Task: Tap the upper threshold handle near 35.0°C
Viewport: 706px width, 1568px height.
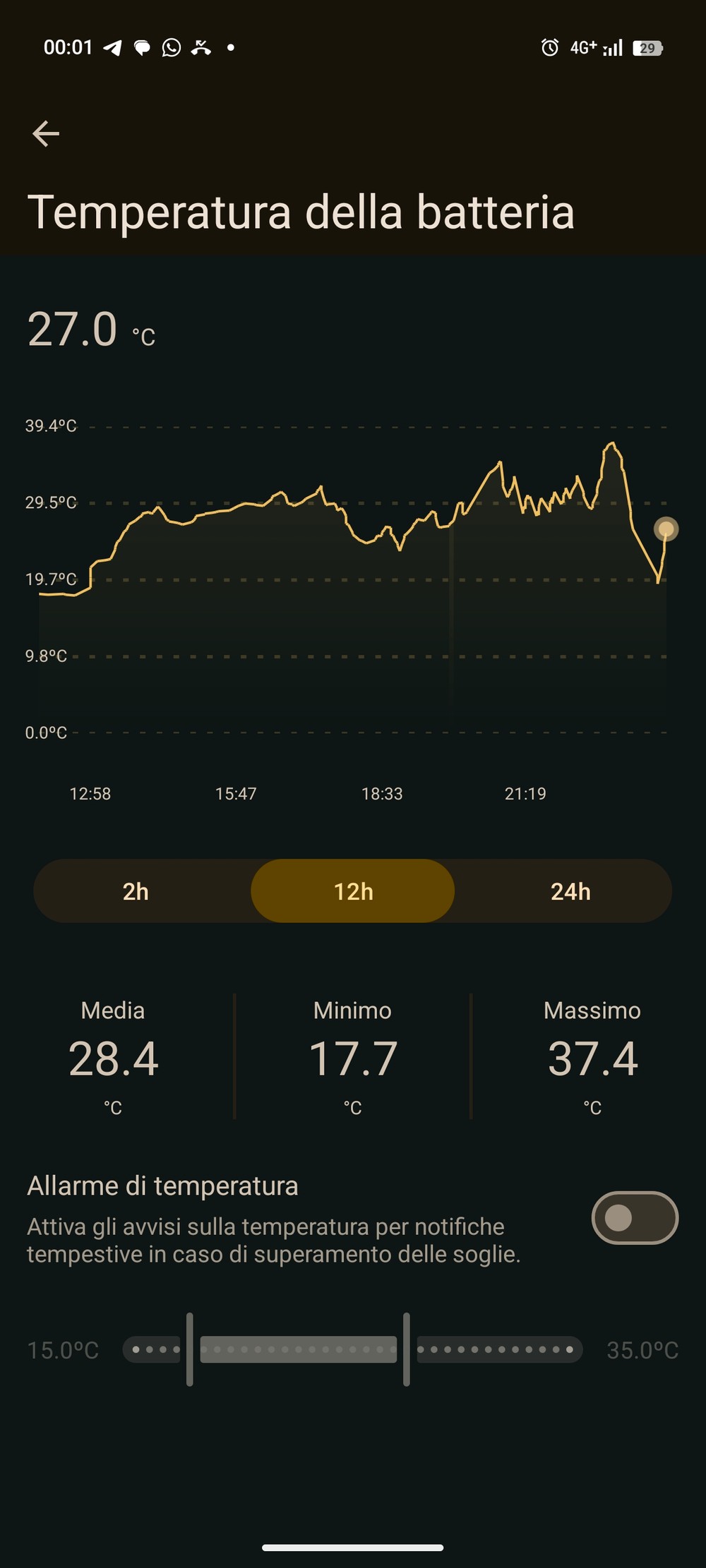Action: (x=407, y=1349)
